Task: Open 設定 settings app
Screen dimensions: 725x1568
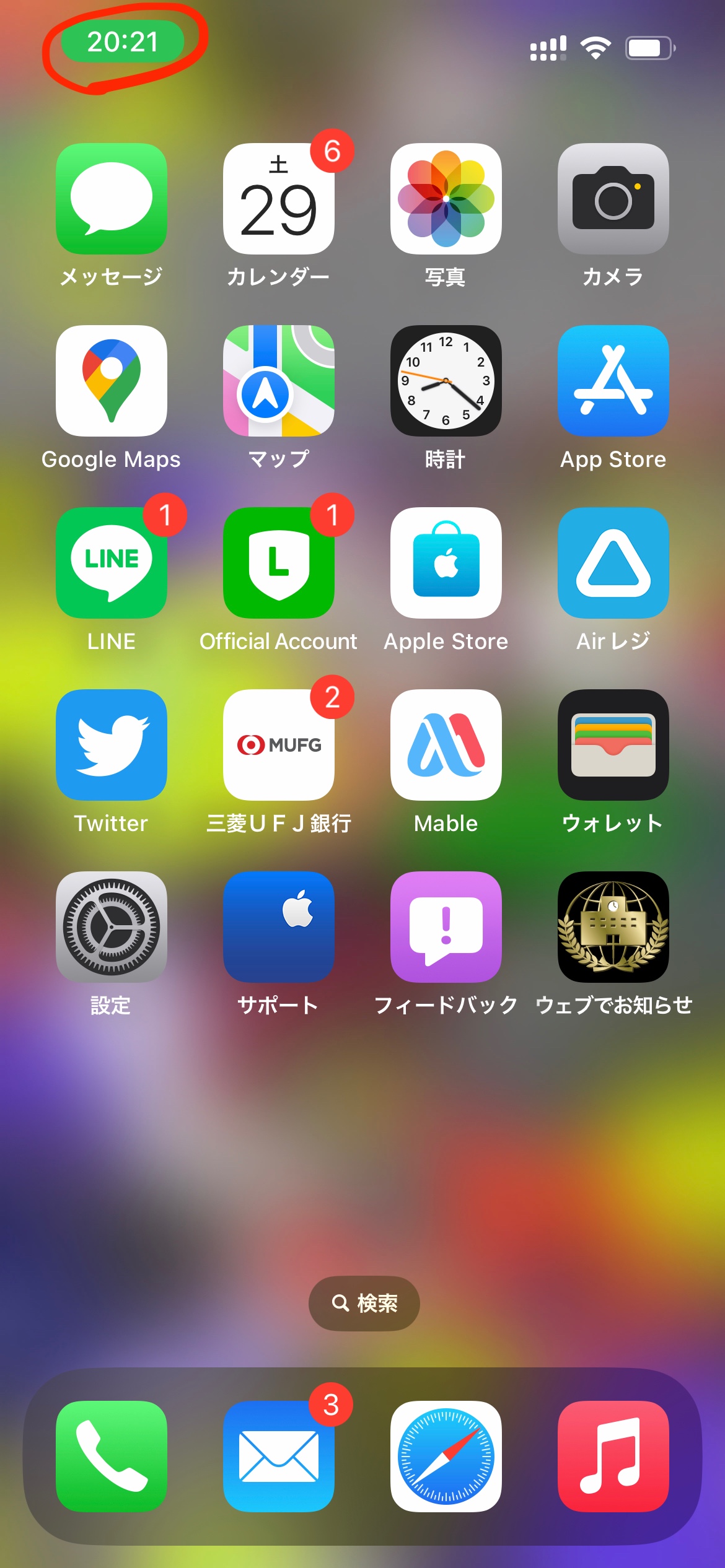Action: pyautogui.click(x=112, y=927)
